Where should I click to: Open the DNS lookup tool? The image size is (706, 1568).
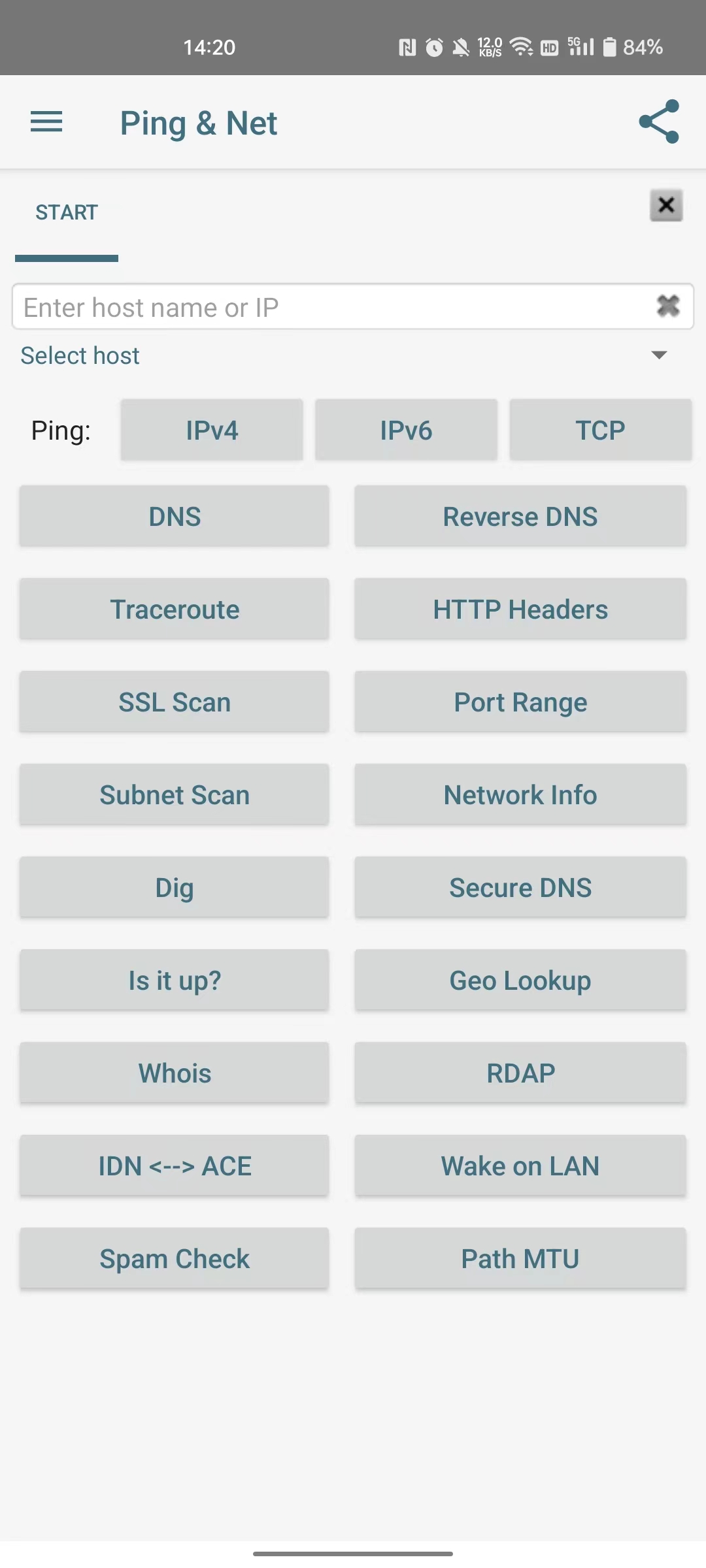(x=175, y=516)
